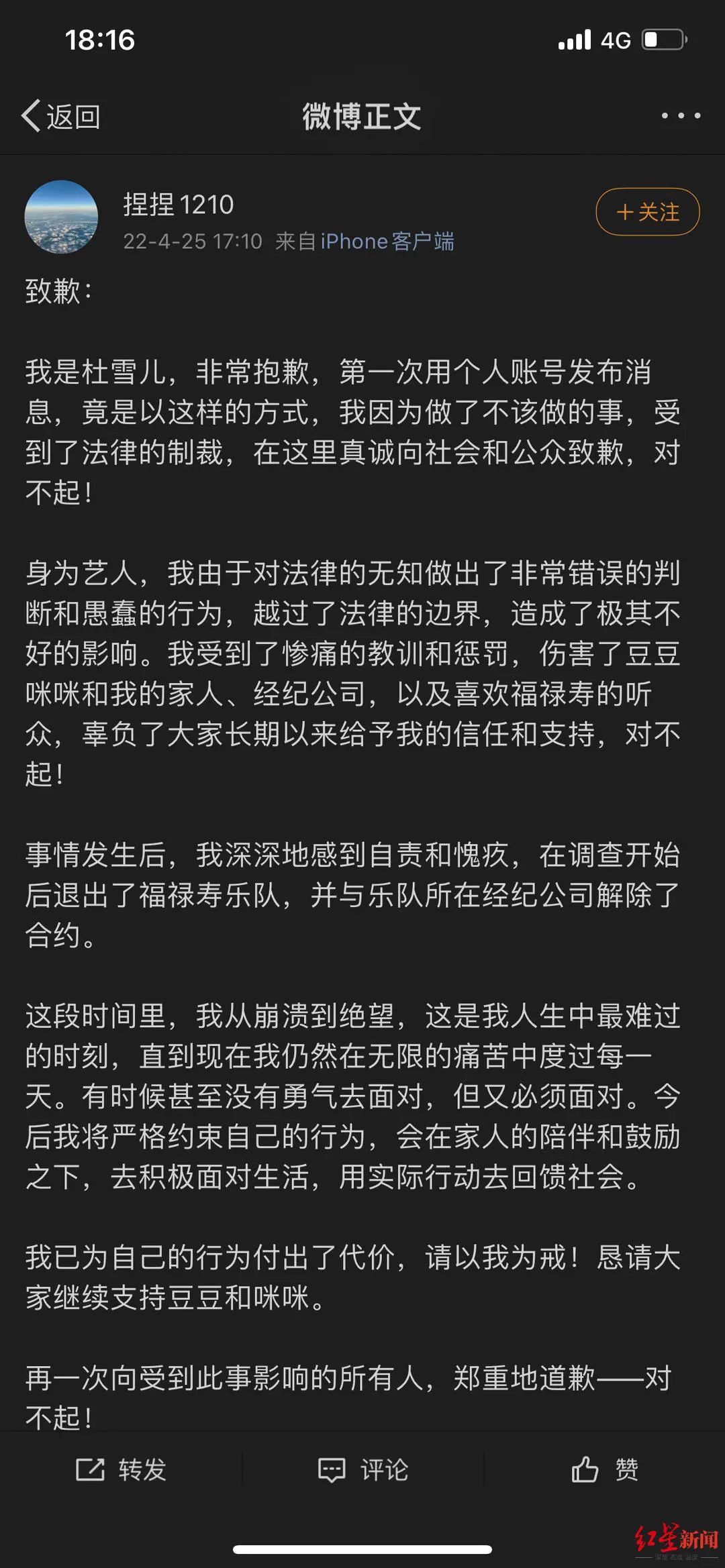Go back with the 返回 button
This screenshot has height=1568, width=725.
[x=62, y=117]
